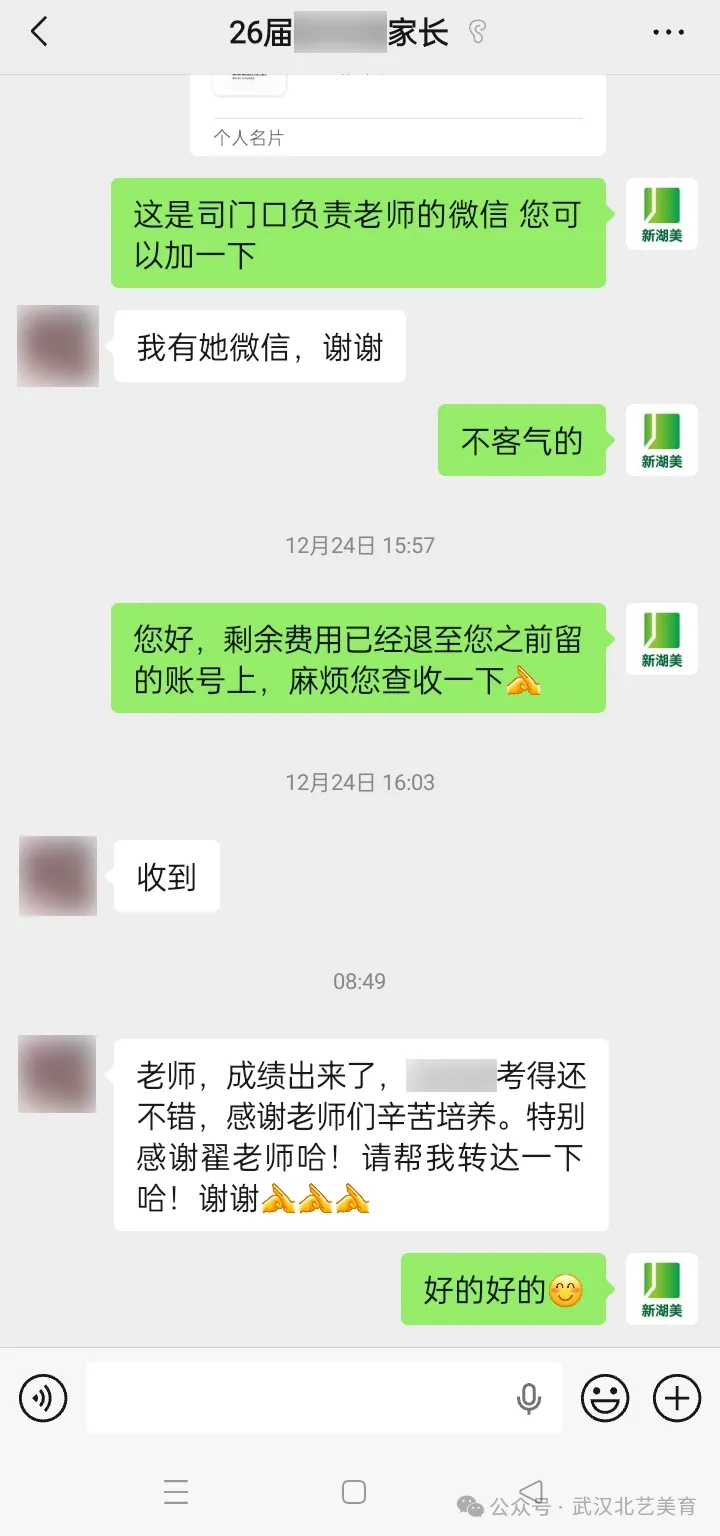Screen dimensions: 720x1536
Task: Tap the message text field
Action: [x=300, y=1398]
